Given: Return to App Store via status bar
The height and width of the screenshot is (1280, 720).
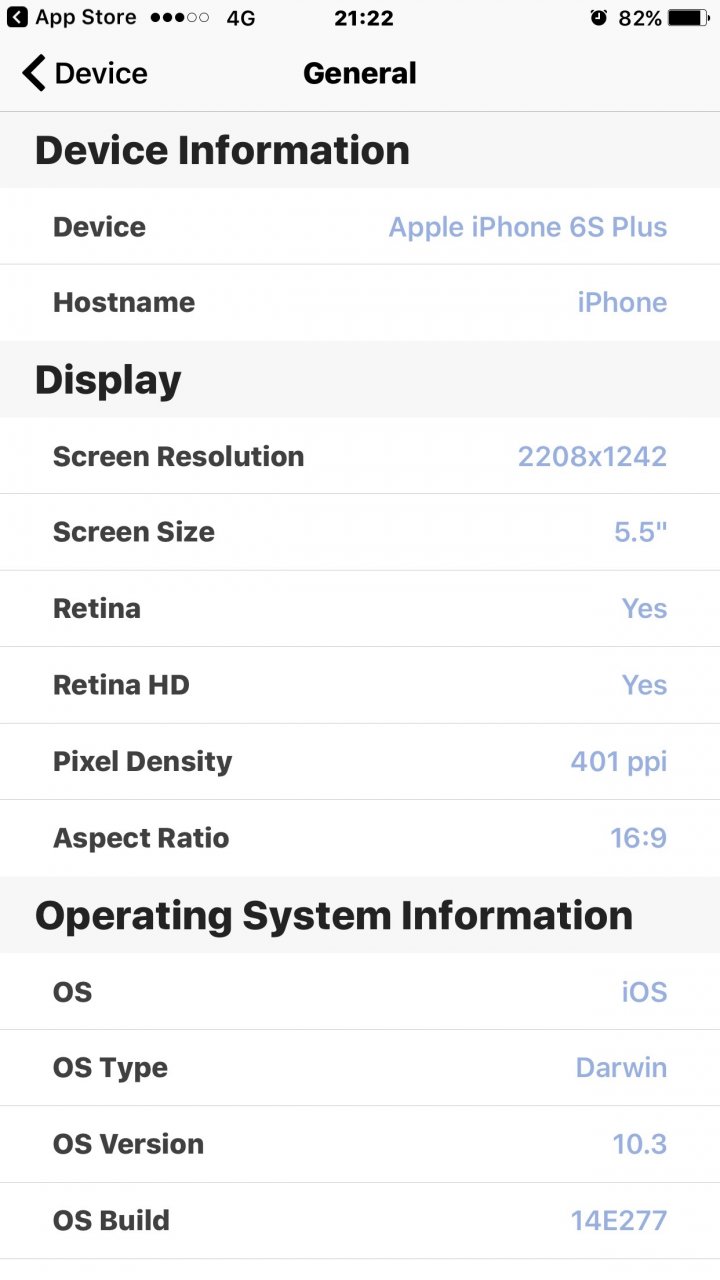Looking at the screenshot, I should [71, 18].
